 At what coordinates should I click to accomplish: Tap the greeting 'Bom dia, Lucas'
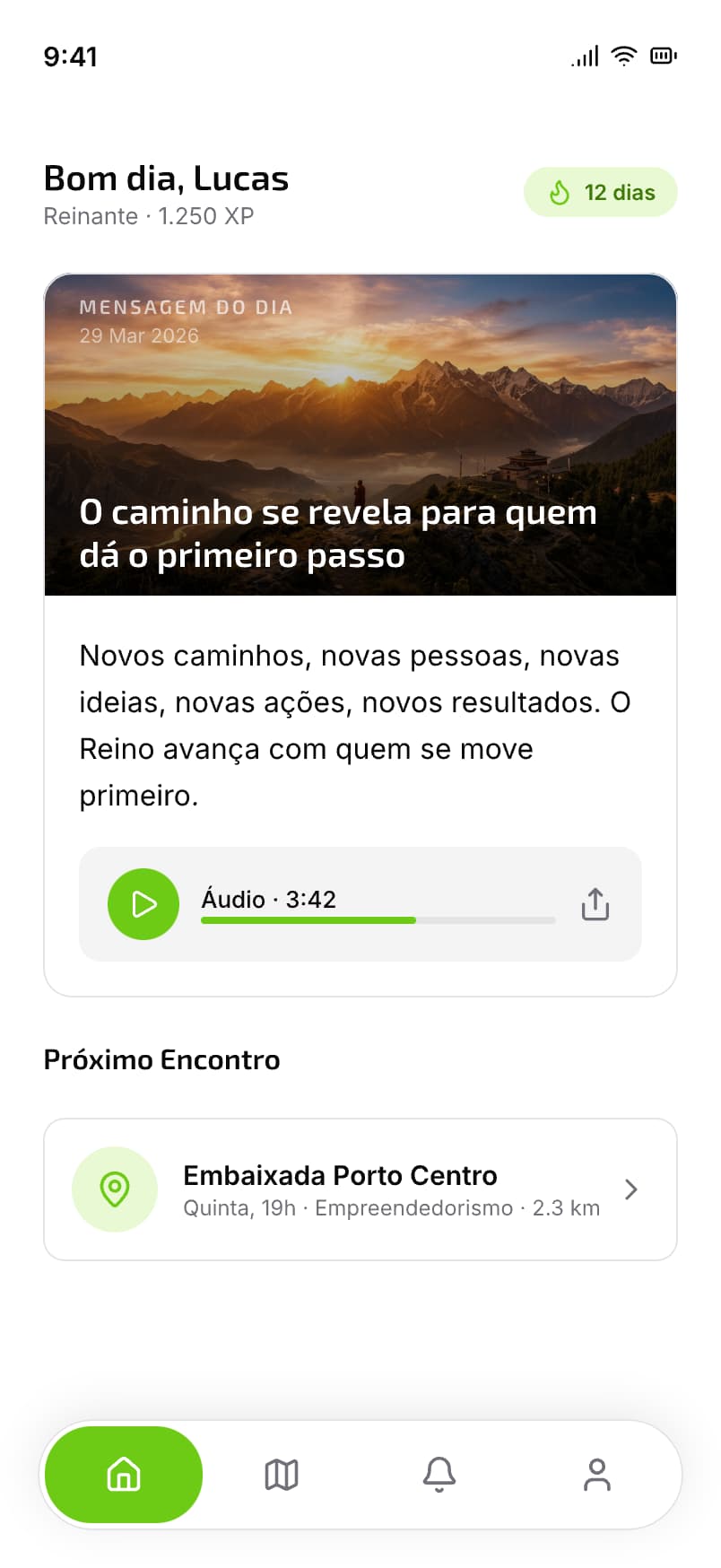tap(166, 179)
